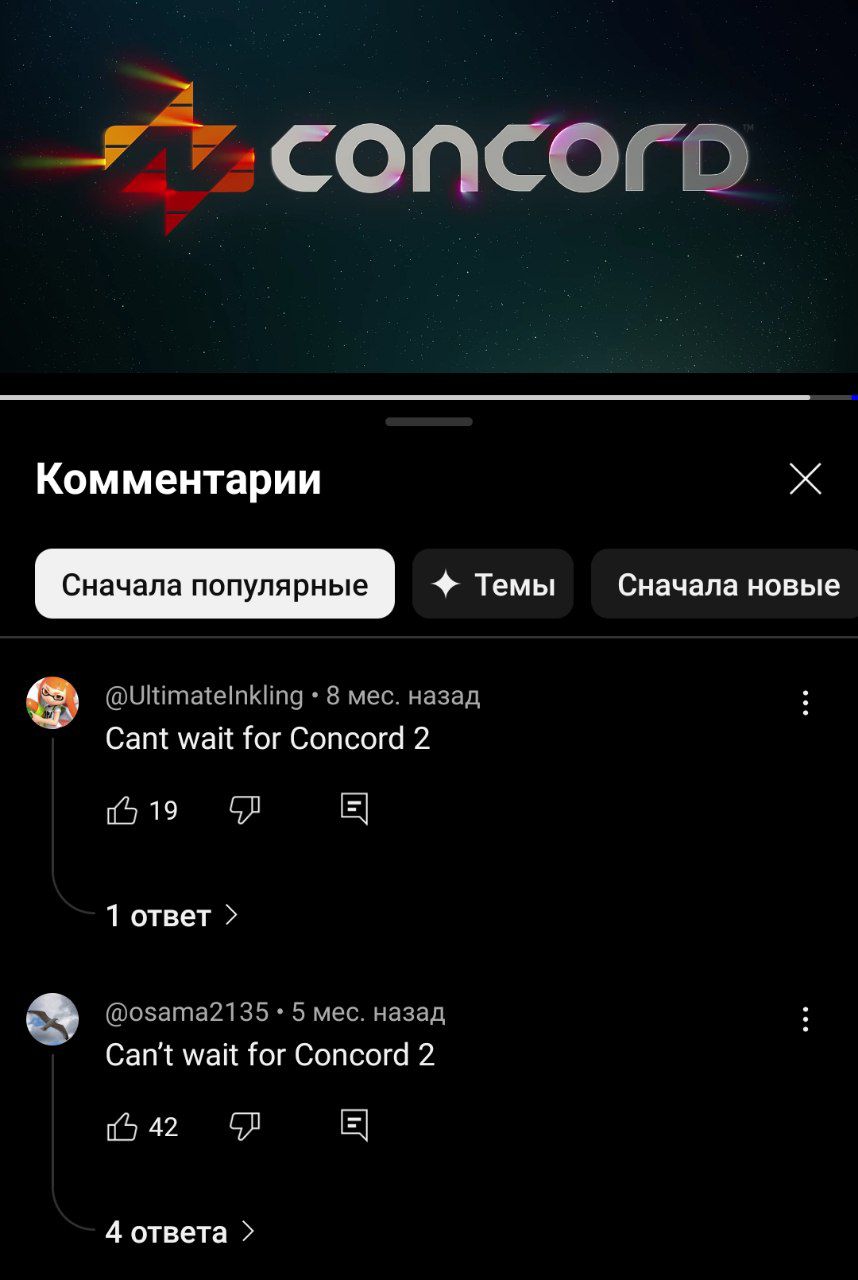
Task: Like @osama2135's comment
Action: (122, 1127)
